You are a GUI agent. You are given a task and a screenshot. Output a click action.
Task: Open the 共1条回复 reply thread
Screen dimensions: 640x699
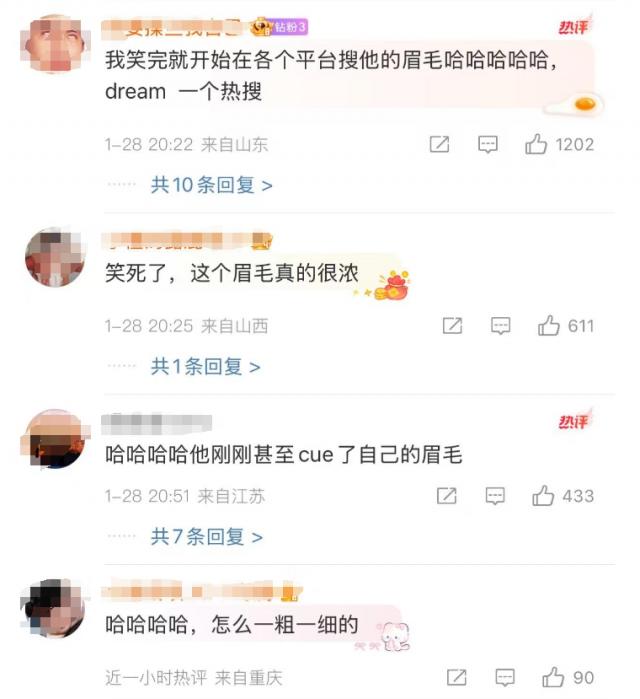[x=205, y=367]
